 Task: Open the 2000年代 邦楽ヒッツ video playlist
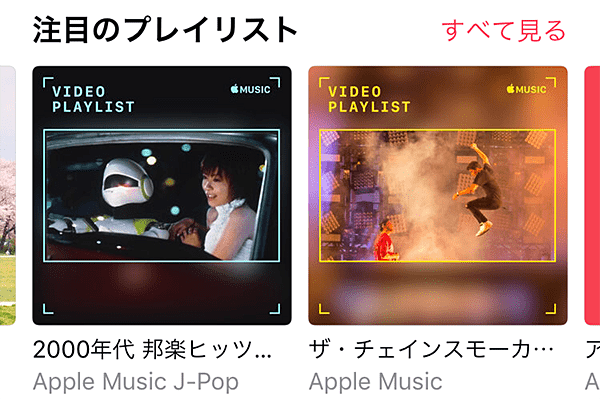point(162,196)
